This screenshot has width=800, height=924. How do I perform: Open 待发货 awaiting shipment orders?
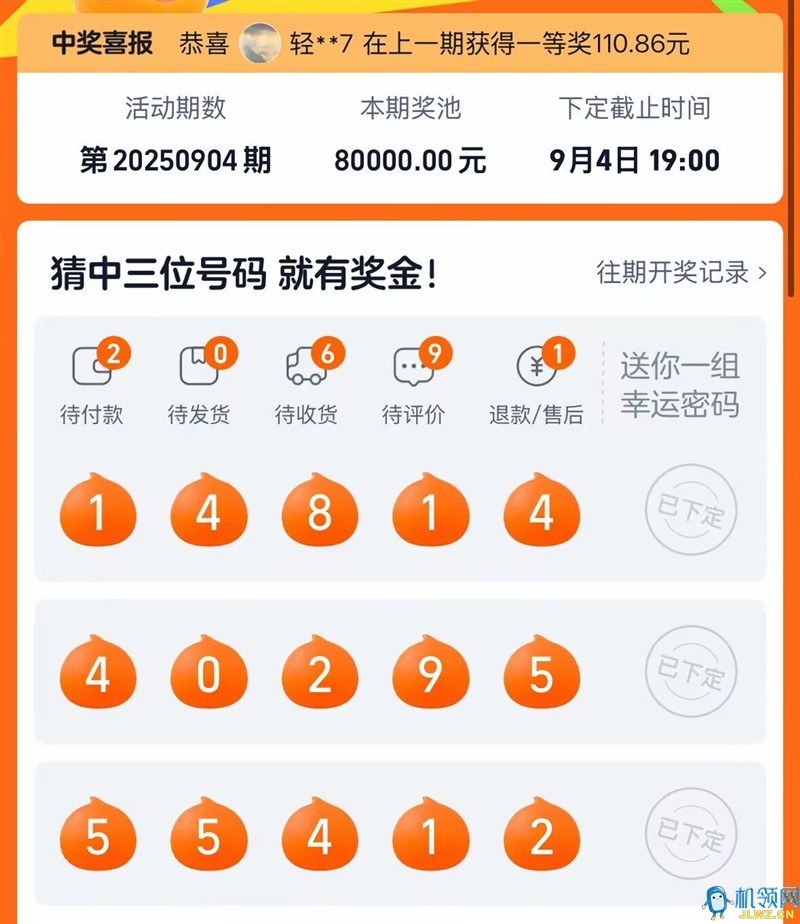(x=199, y=384)
